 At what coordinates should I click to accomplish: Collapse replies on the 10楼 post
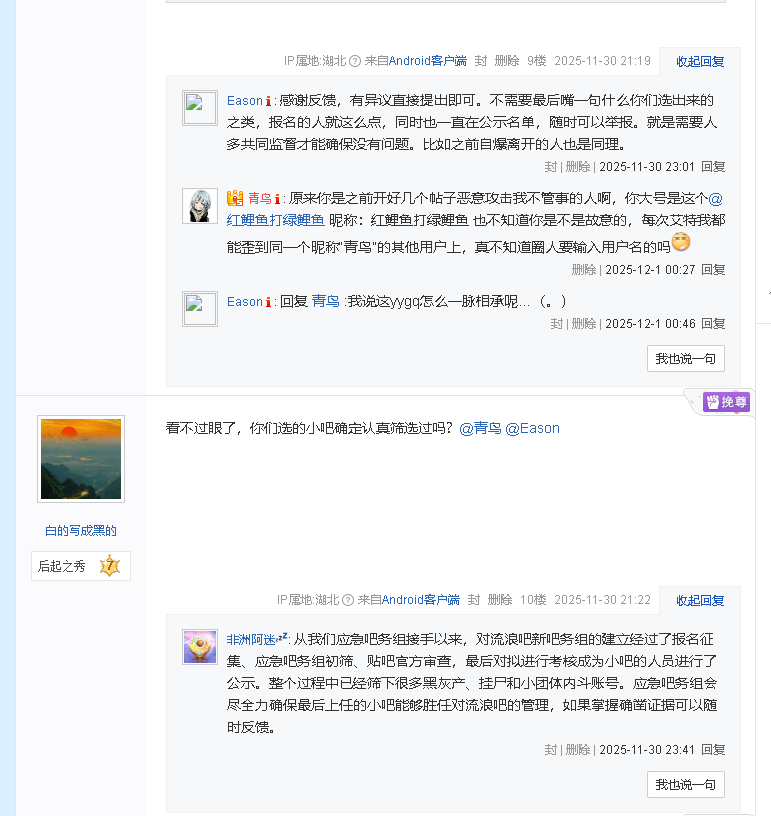tap(700, 600)
